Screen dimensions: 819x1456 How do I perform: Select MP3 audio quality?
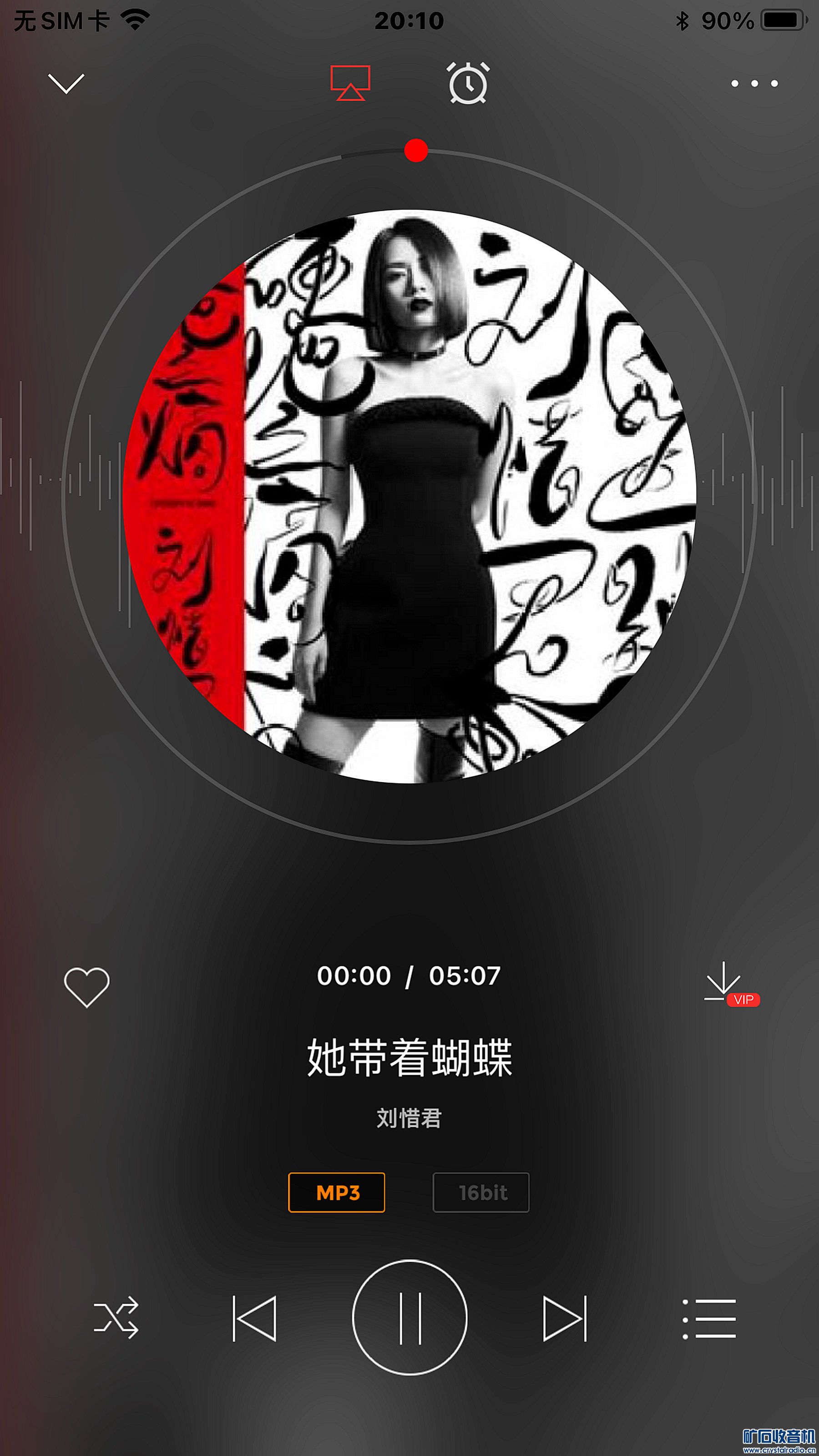tap(337, 1193)
